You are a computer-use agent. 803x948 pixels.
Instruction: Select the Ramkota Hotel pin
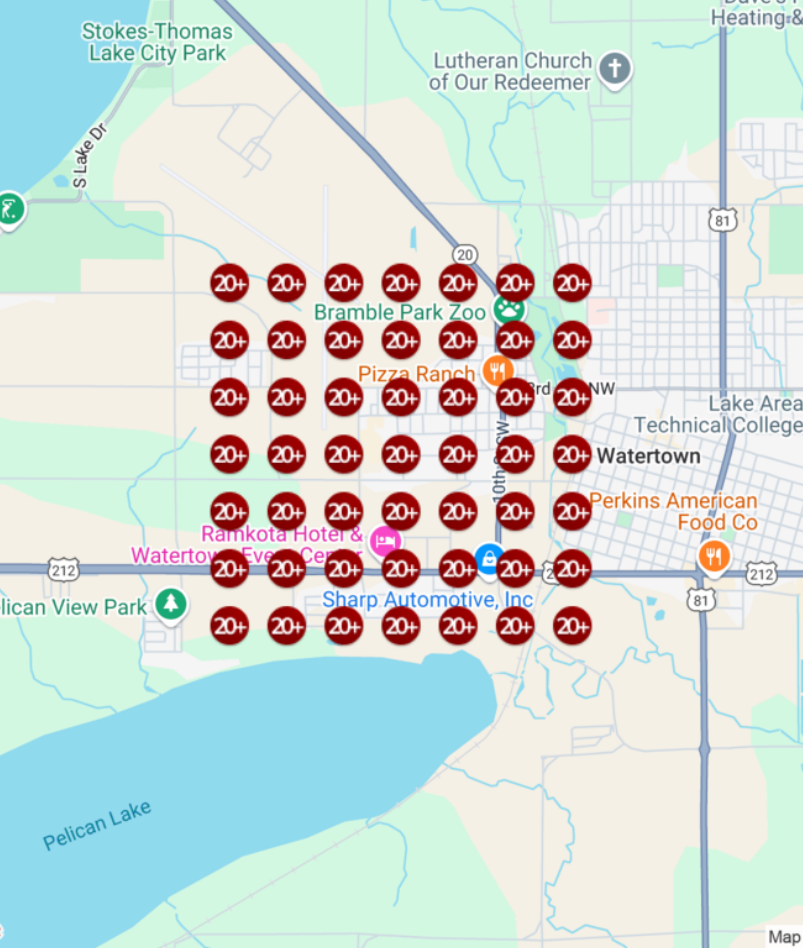[x=385, y=542]
